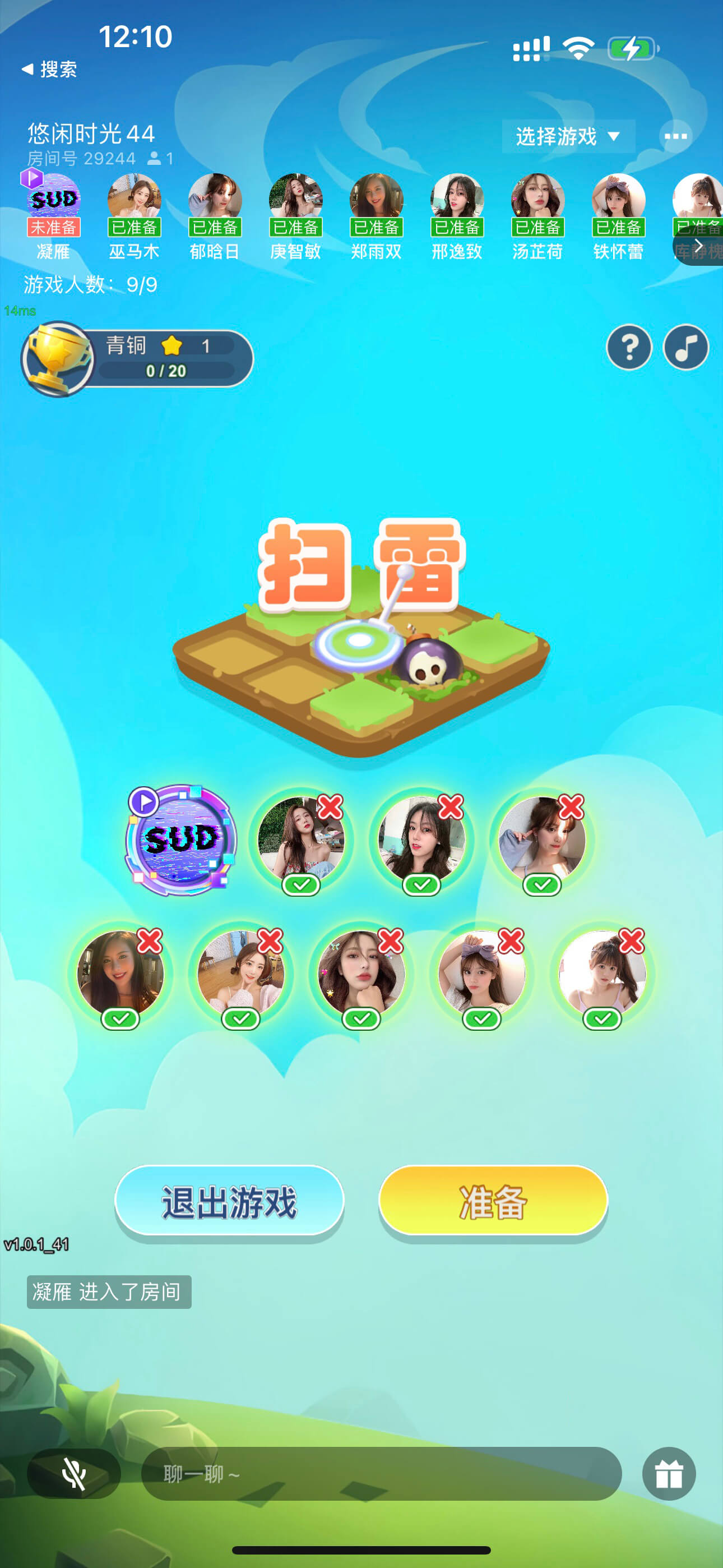Toggle the game music note icon

(685, 347)
